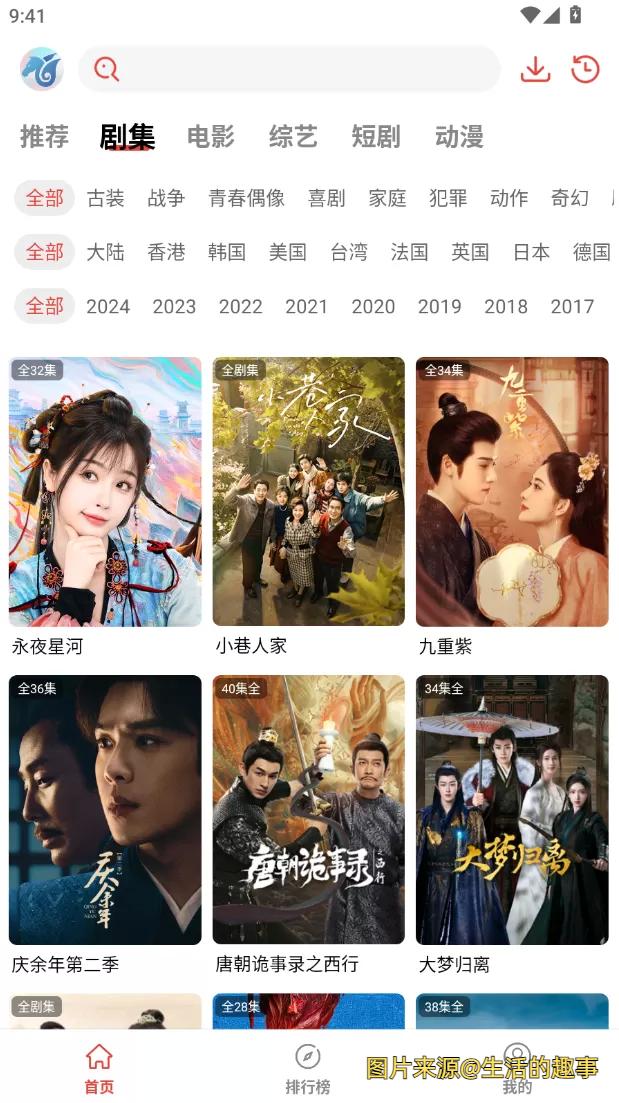
Task: Filter by year 2023
Action: point(174,306)
